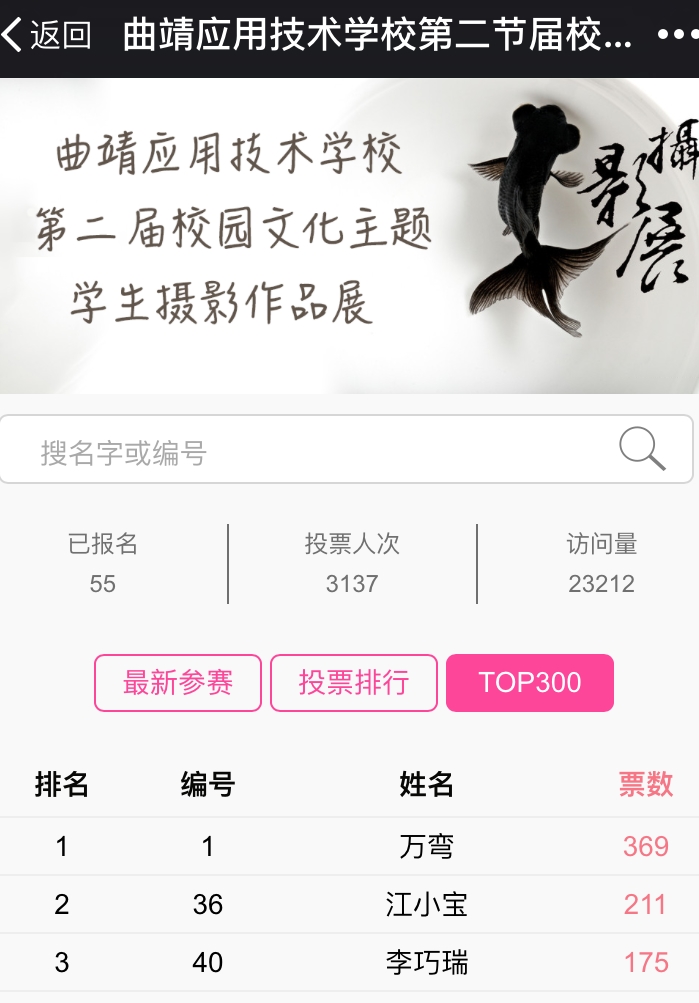
Task: Open the entry of 万弯
Action: pyautogui.click(x=427, y=847)
